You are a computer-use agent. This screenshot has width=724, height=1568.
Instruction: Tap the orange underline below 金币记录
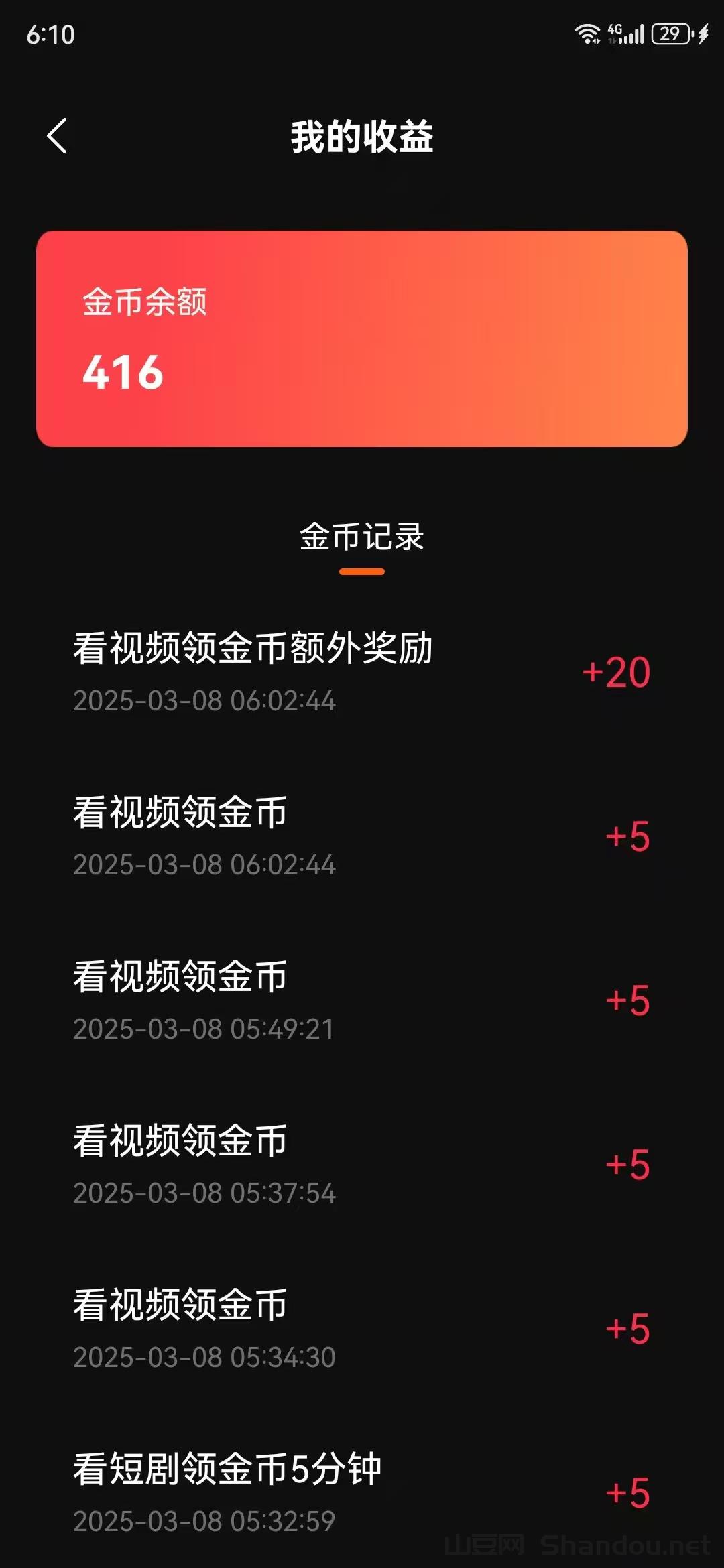(x=362, y=572)
